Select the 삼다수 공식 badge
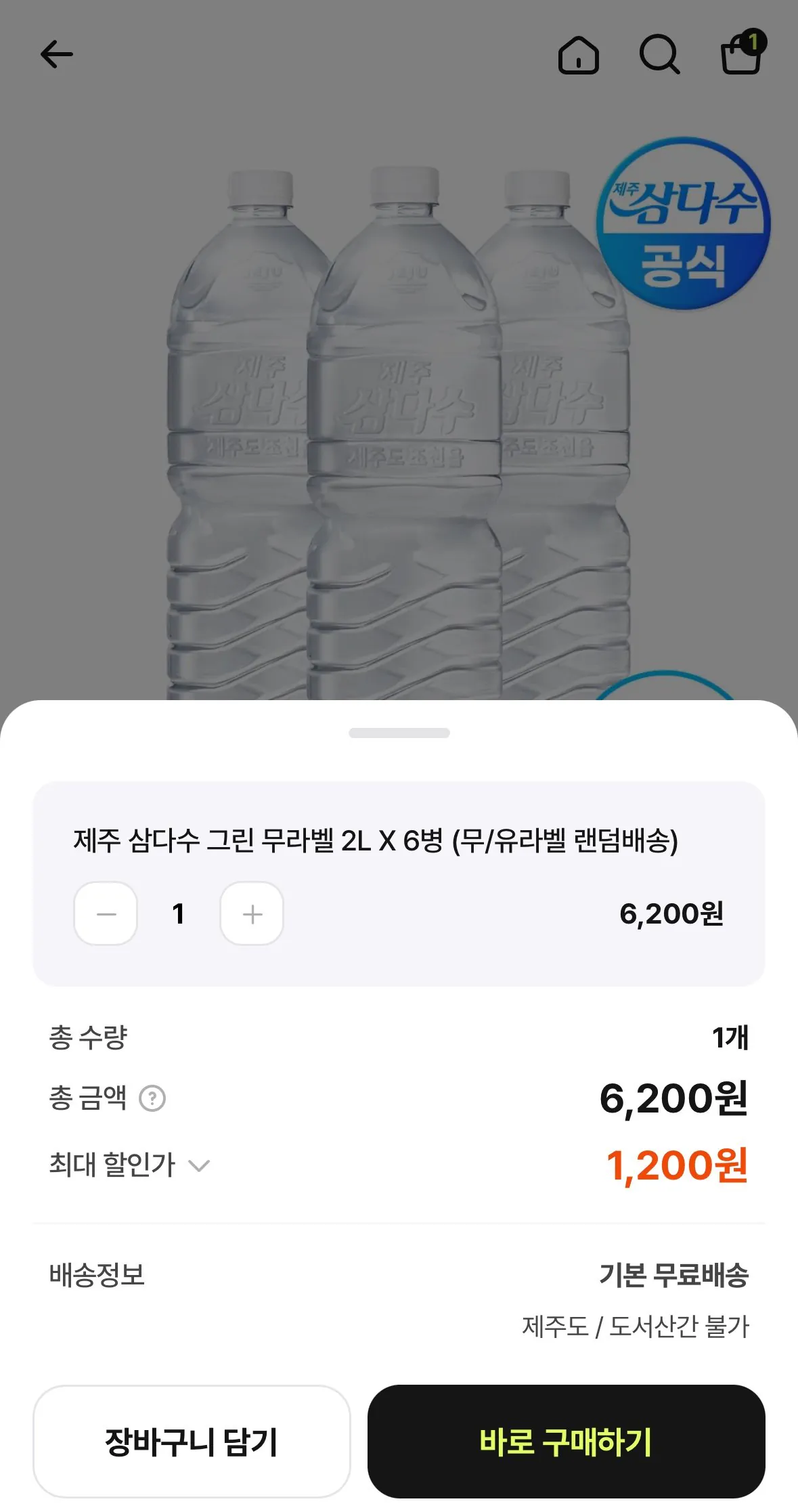Screen dimensions: 798x1512 (x=682, y=224)
